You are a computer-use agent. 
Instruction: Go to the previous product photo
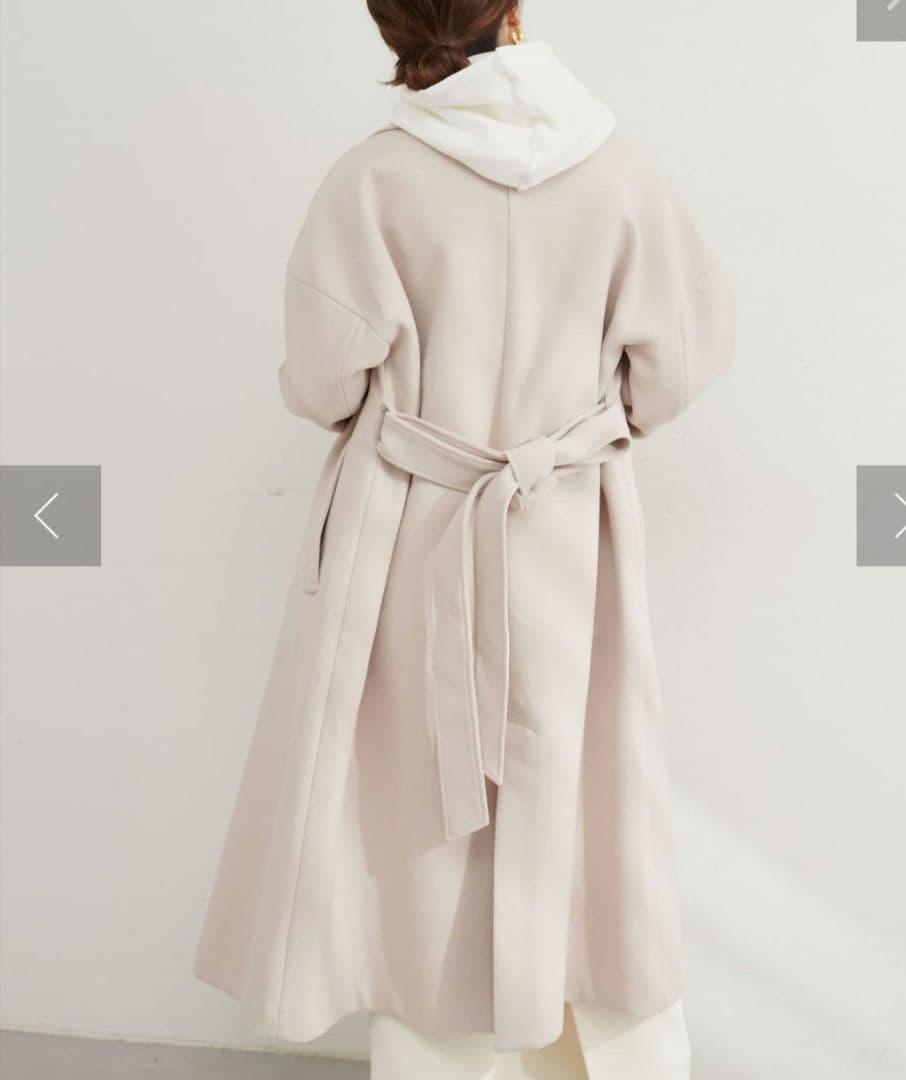(49, 516)
